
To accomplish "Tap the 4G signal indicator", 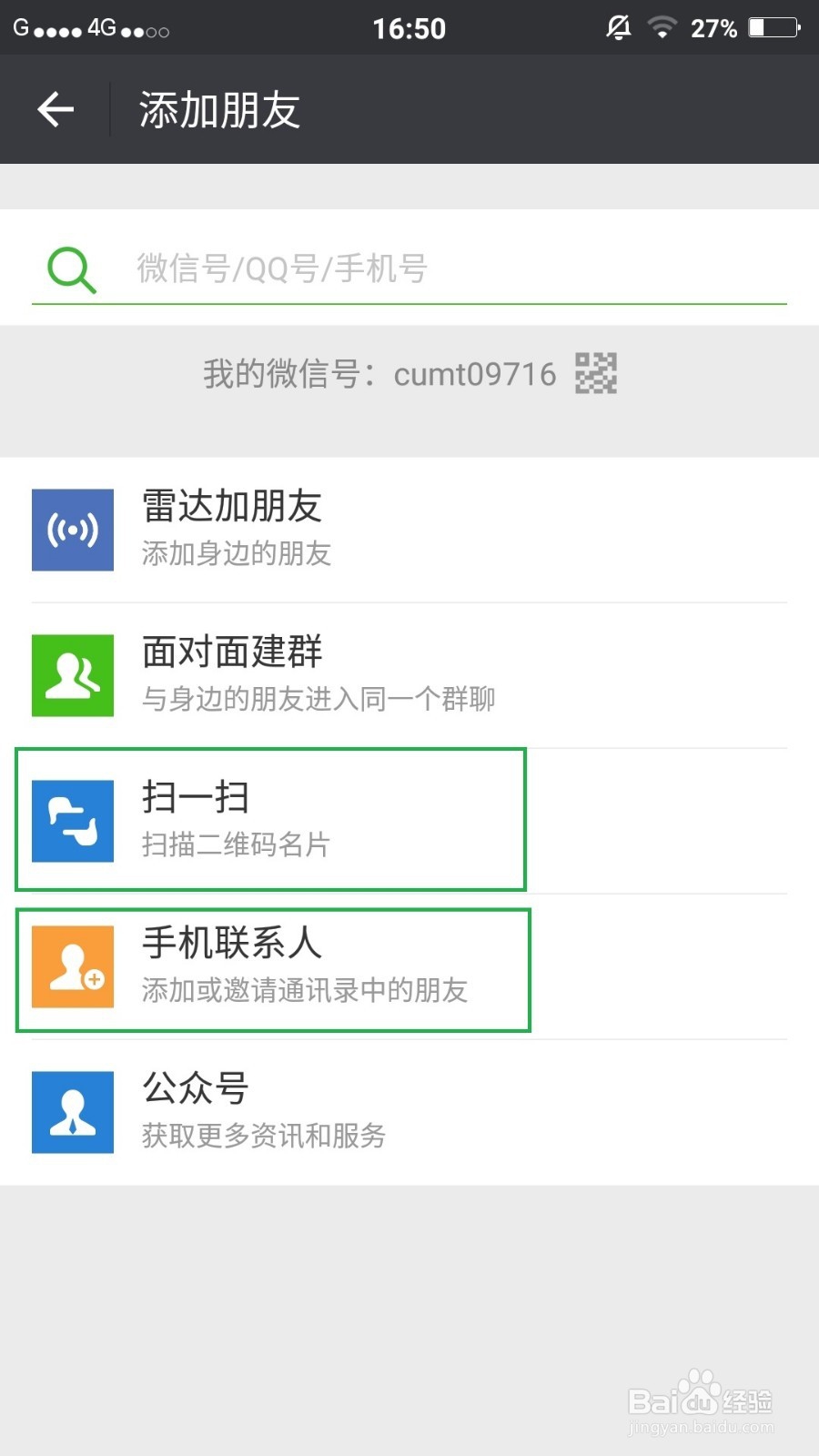I will 100,27.
